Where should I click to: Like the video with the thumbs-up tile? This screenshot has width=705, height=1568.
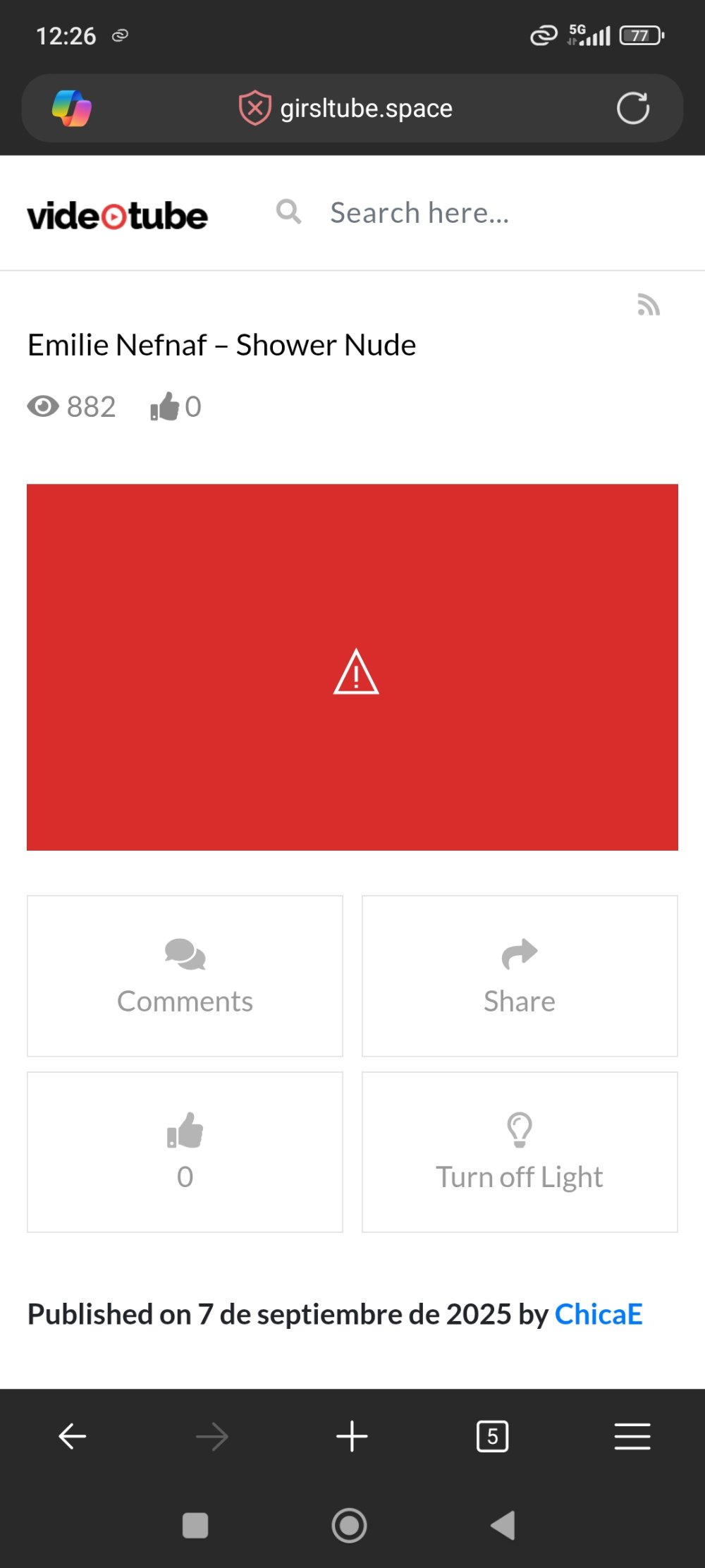click(185, 1152)
